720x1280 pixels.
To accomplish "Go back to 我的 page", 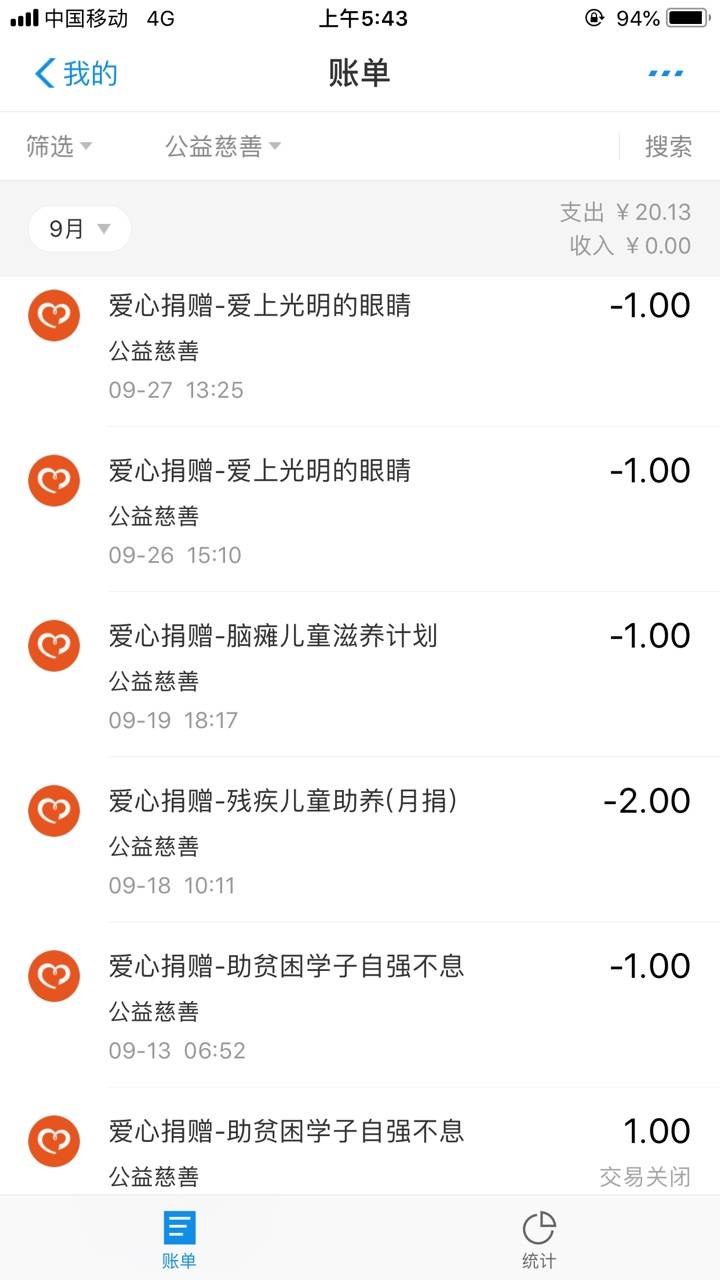I will 76,73.
